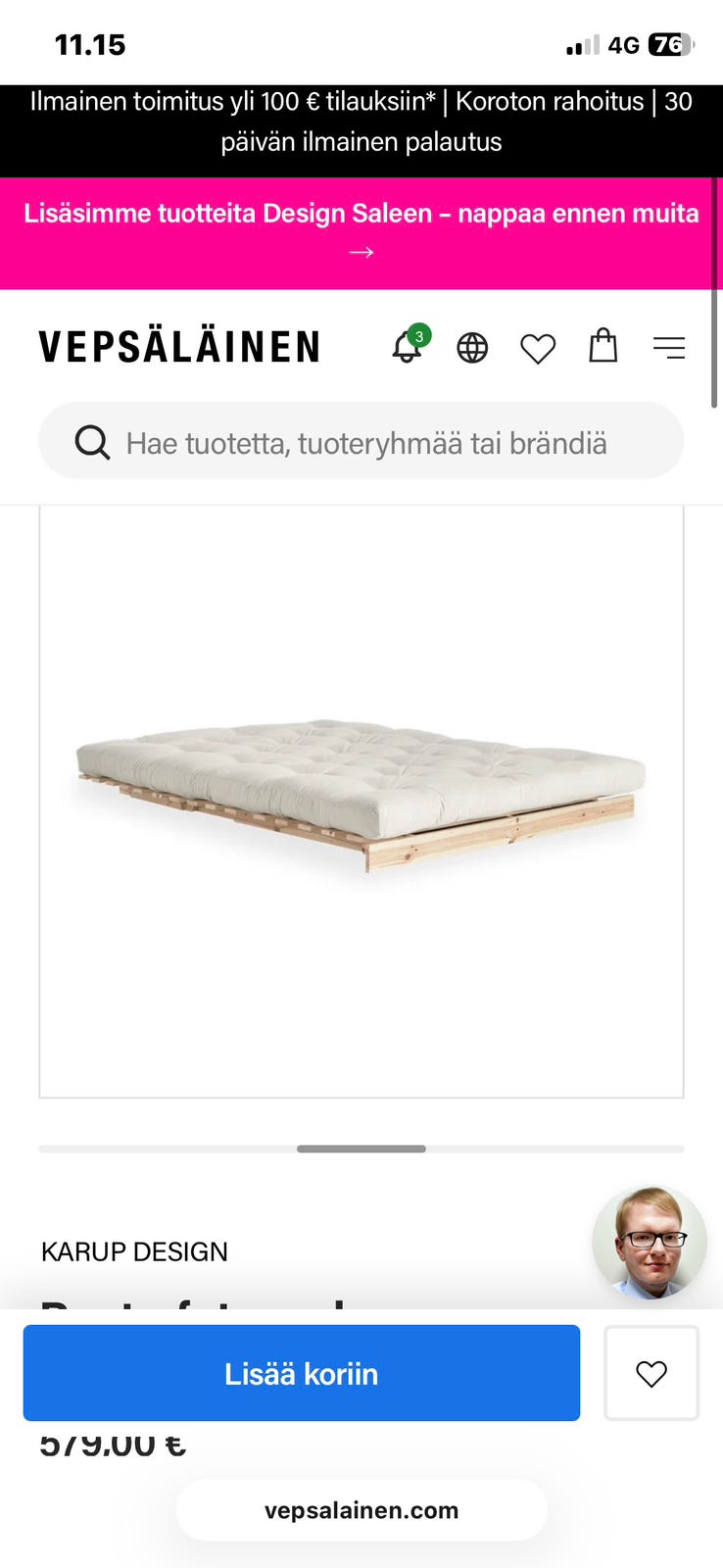The image size is (723, 1568).
Task: Open the hamburger menu
Action: click(669, 348)
